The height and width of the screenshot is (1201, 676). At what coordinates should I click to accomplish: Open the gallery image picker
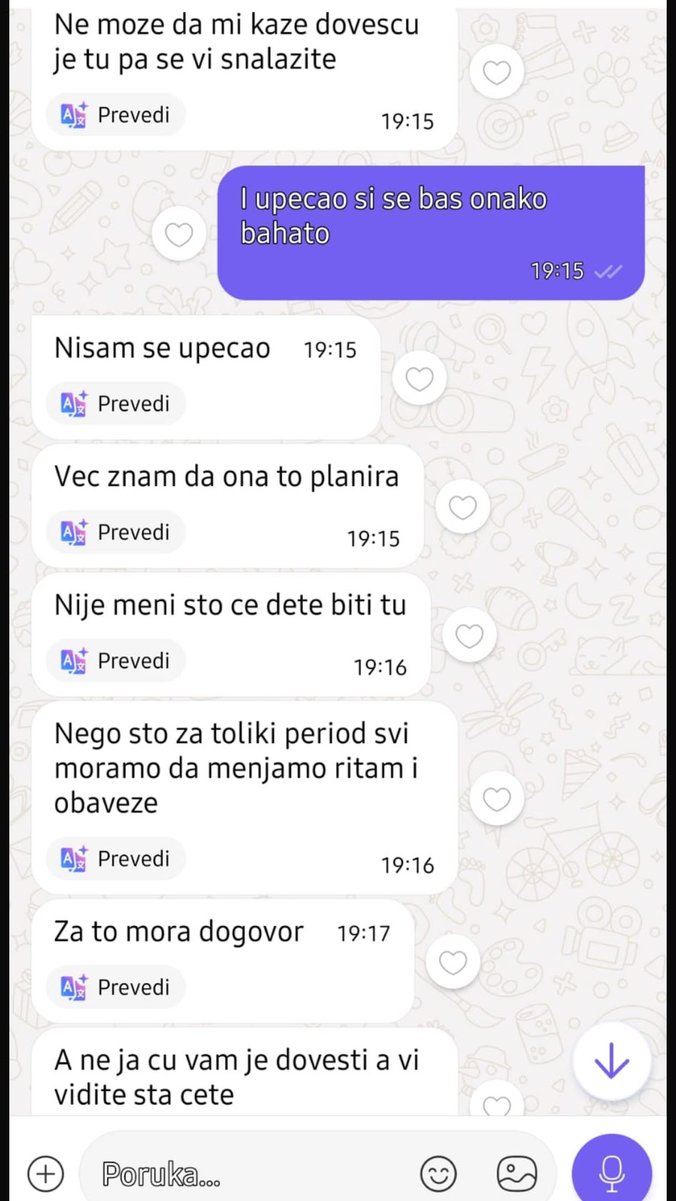[517, 1172]
